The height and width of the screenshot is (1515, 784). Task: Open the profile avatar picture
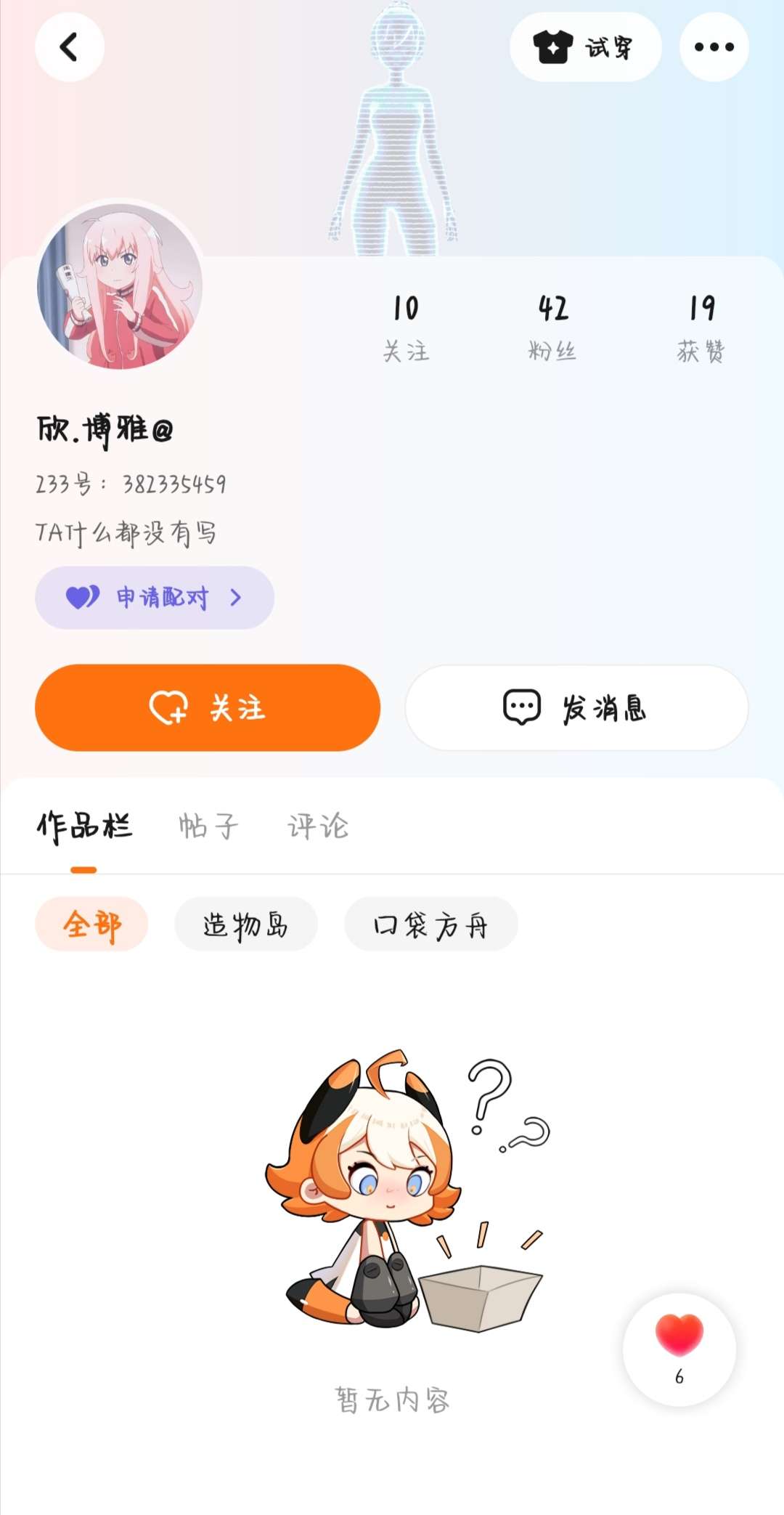(x=120, y=286)
